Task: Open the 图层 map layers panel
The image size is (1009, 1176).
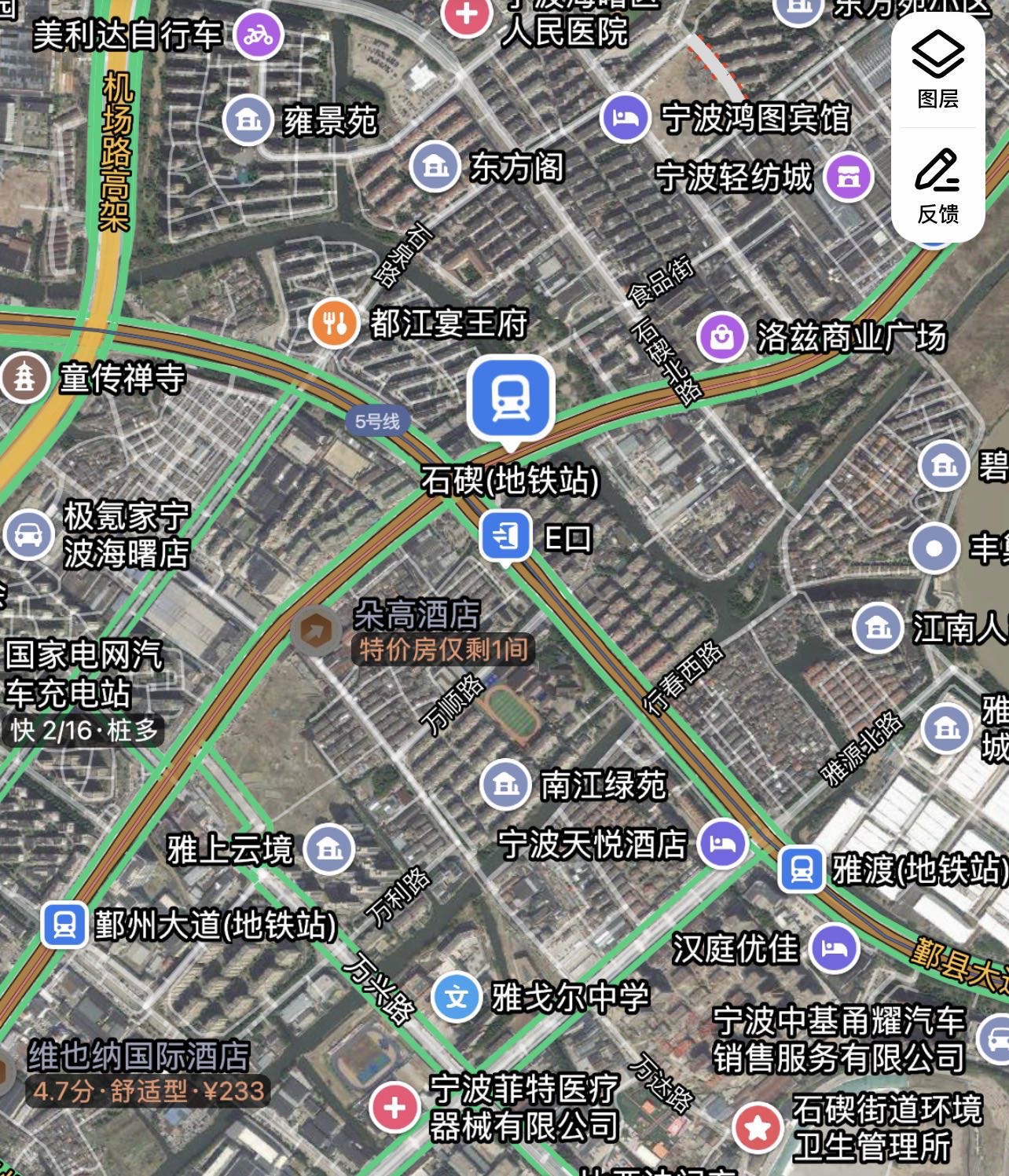Action: [x=937, y=68]
